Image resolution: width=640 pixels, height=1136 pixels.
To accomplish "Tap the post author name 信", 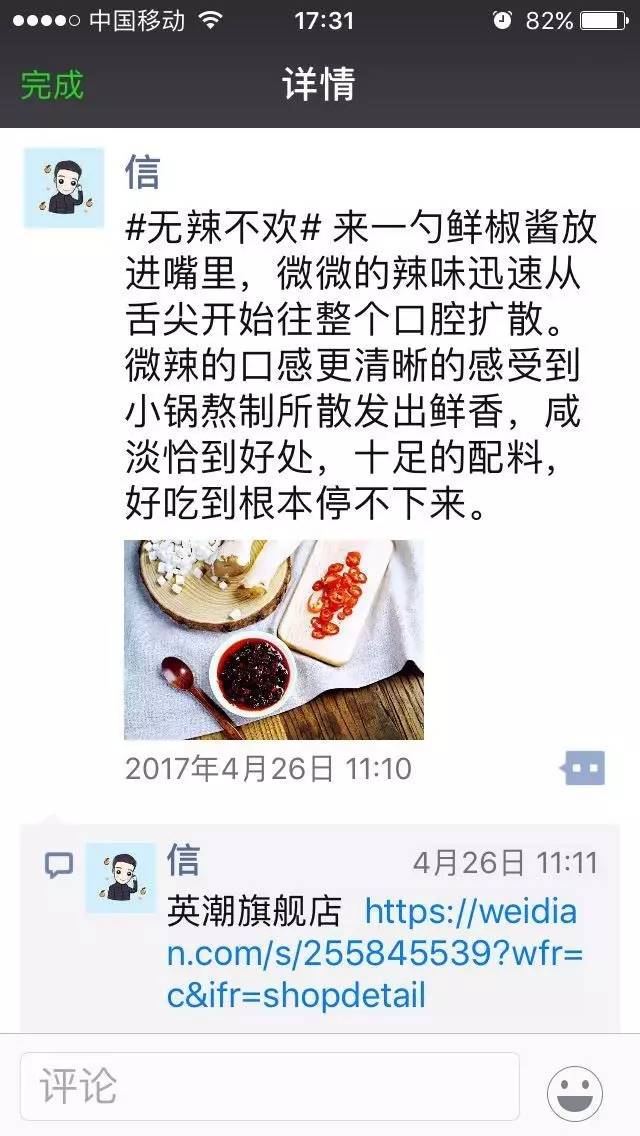I will [142, 171].
